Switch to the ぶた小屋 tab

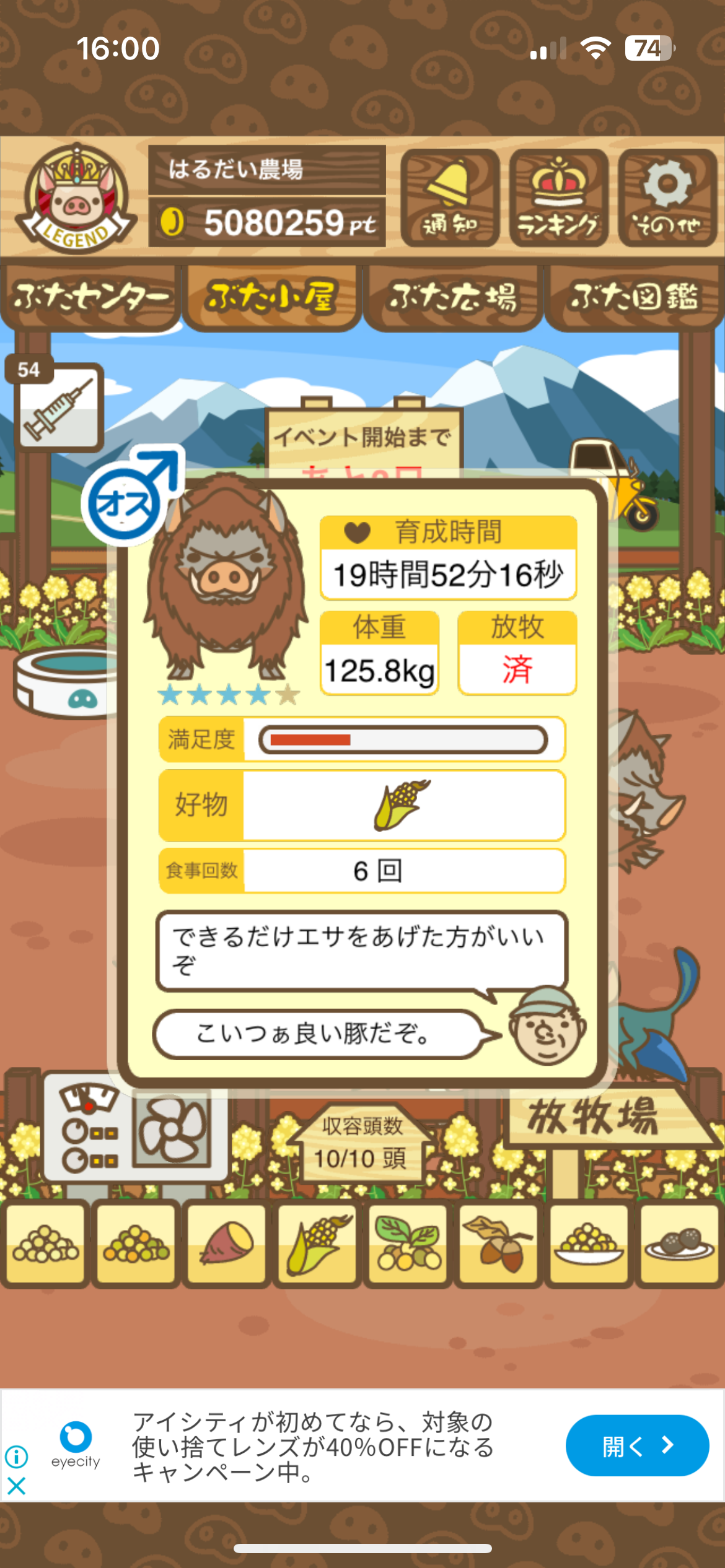[271, 297]
